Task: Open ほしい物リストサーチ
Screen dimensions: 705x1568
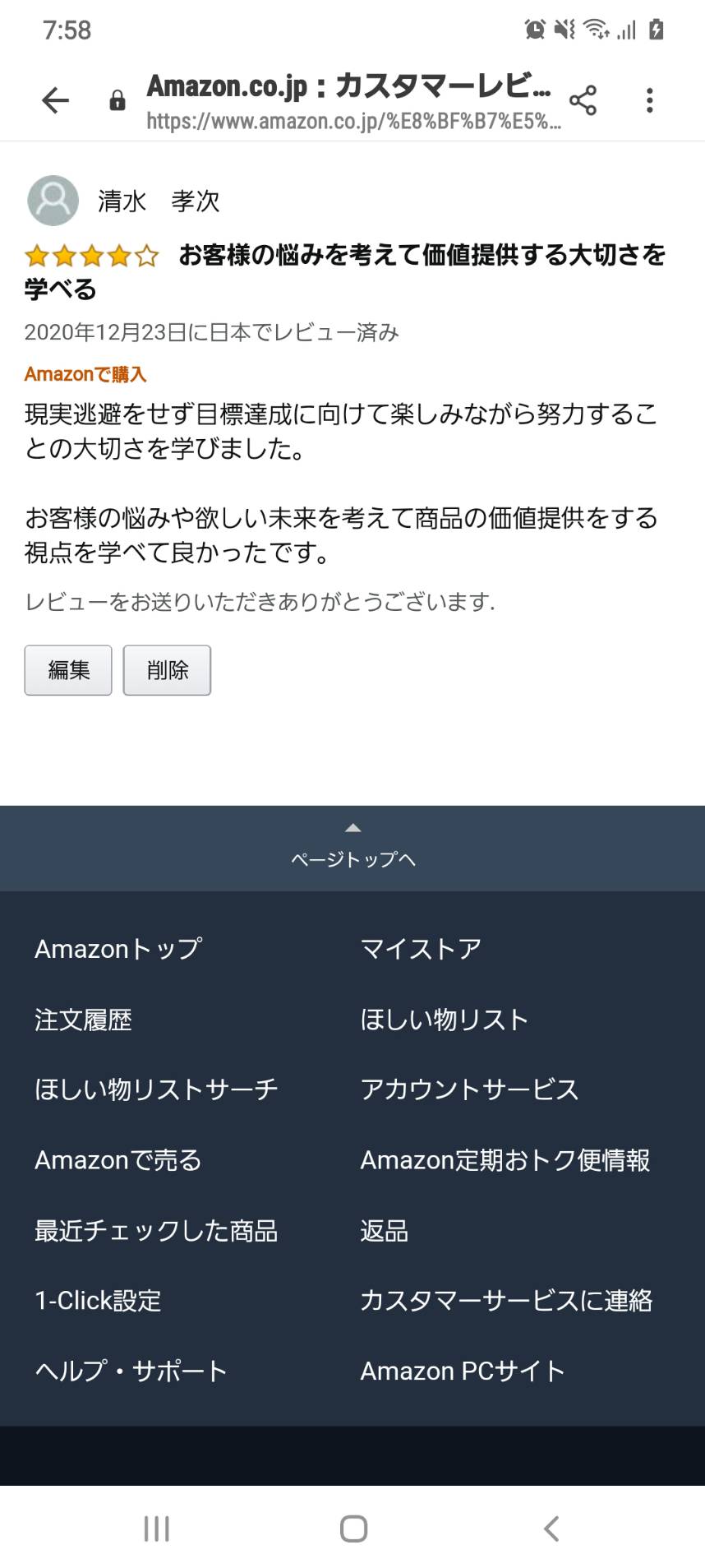Action: point(156,1089)
